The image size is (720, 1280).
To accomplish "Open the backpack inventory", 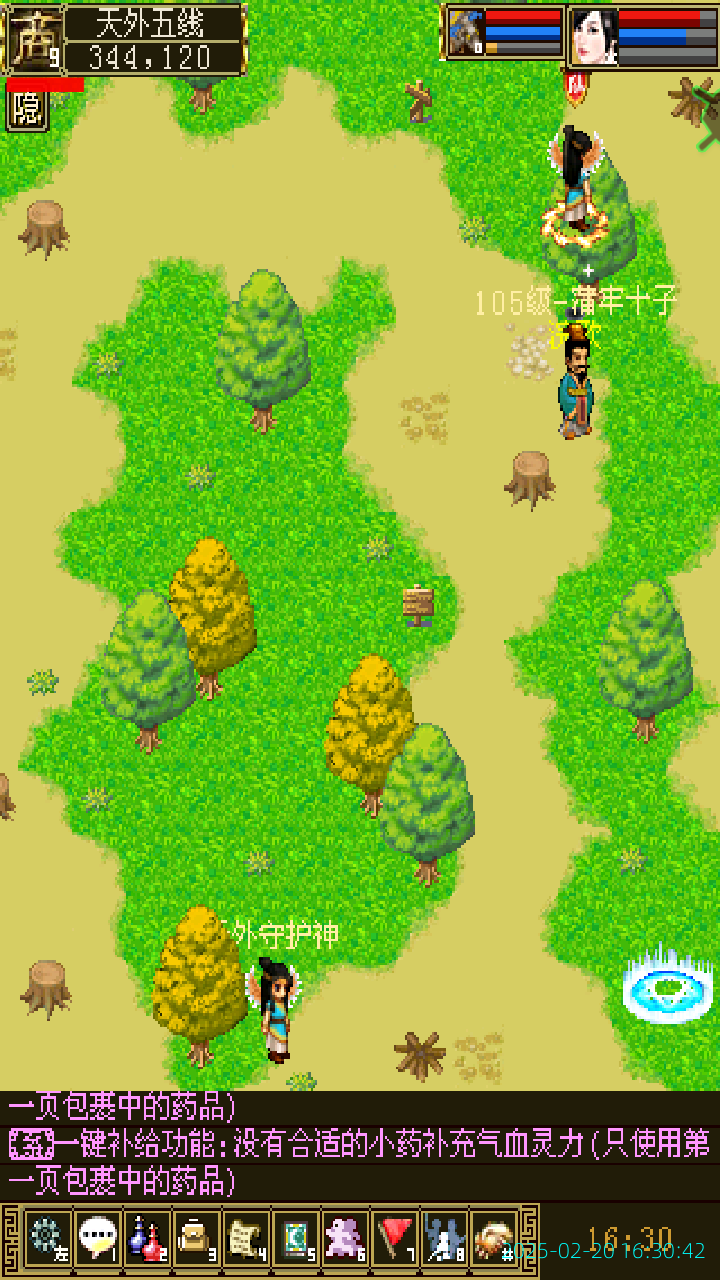I will point(196,1238).
